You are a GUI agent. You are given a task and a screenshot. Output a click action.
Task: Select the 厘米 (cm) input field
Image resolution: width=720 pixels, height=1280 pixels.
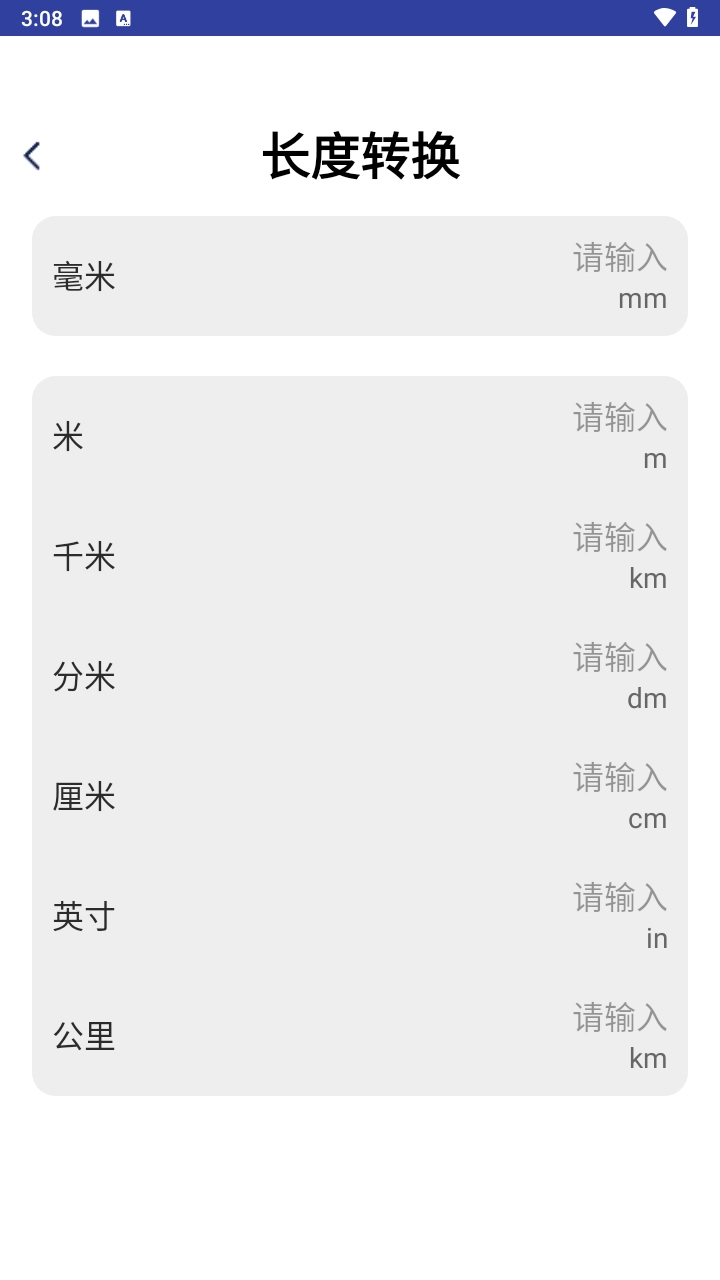coord(619,779)
